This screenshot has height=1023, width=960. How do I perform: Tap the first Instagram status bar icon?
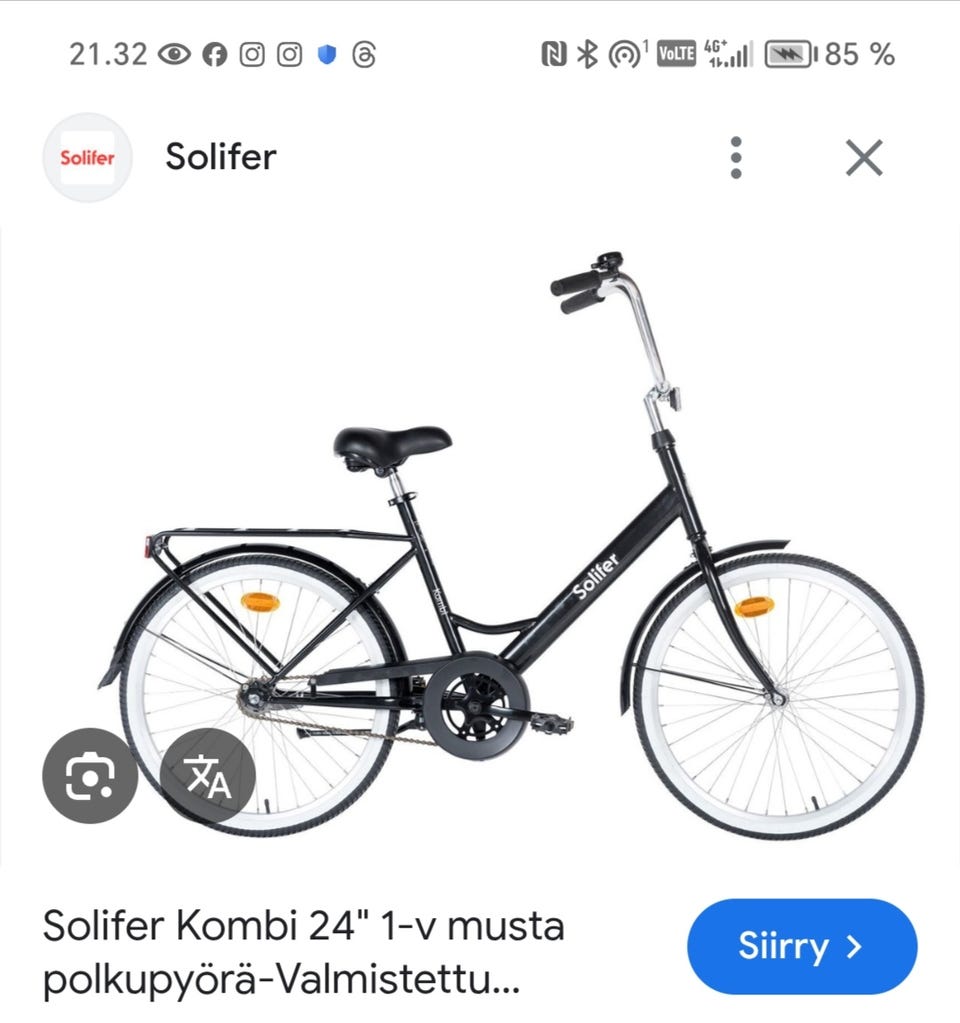tap(250, 56)
